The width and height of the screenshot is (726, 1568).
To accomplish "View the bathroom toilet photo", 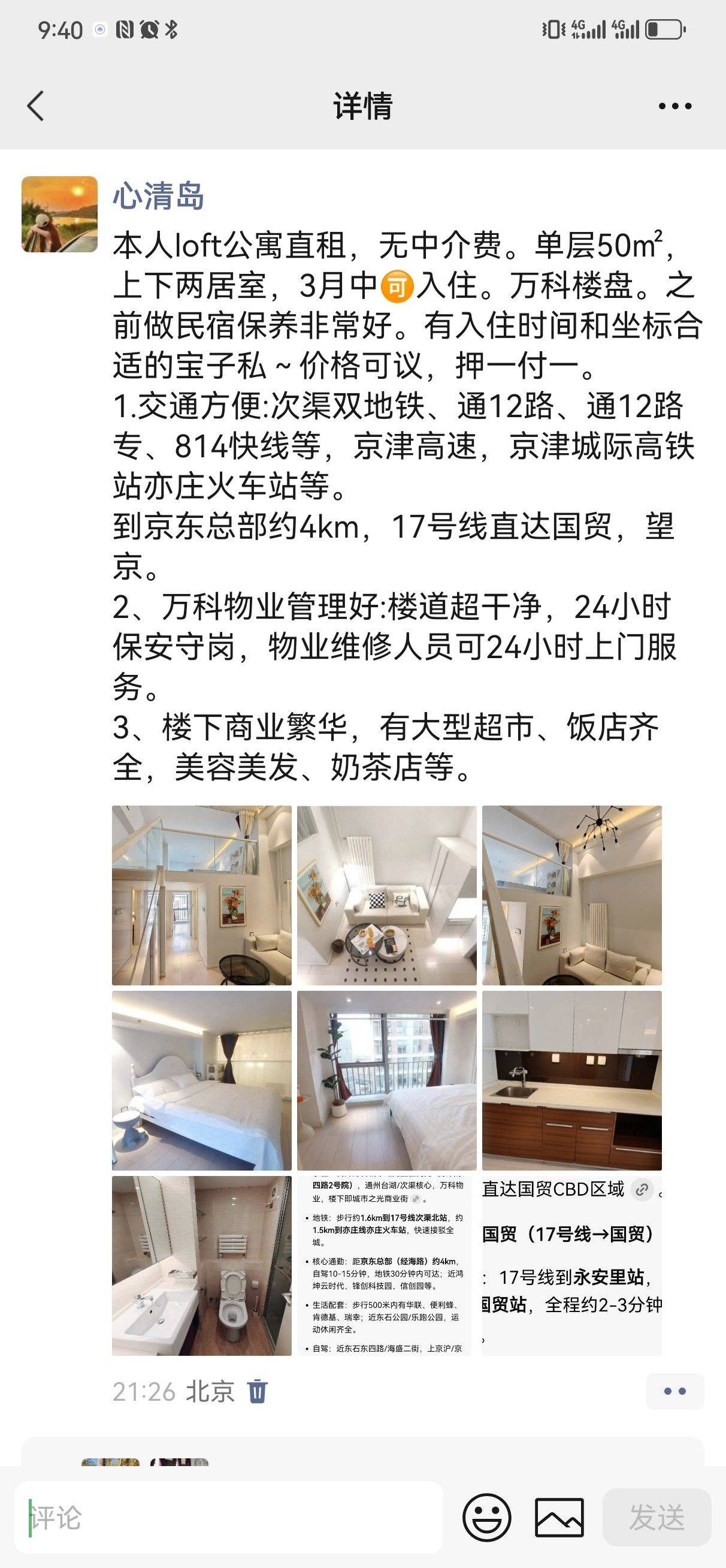I will click(201, 1265).
